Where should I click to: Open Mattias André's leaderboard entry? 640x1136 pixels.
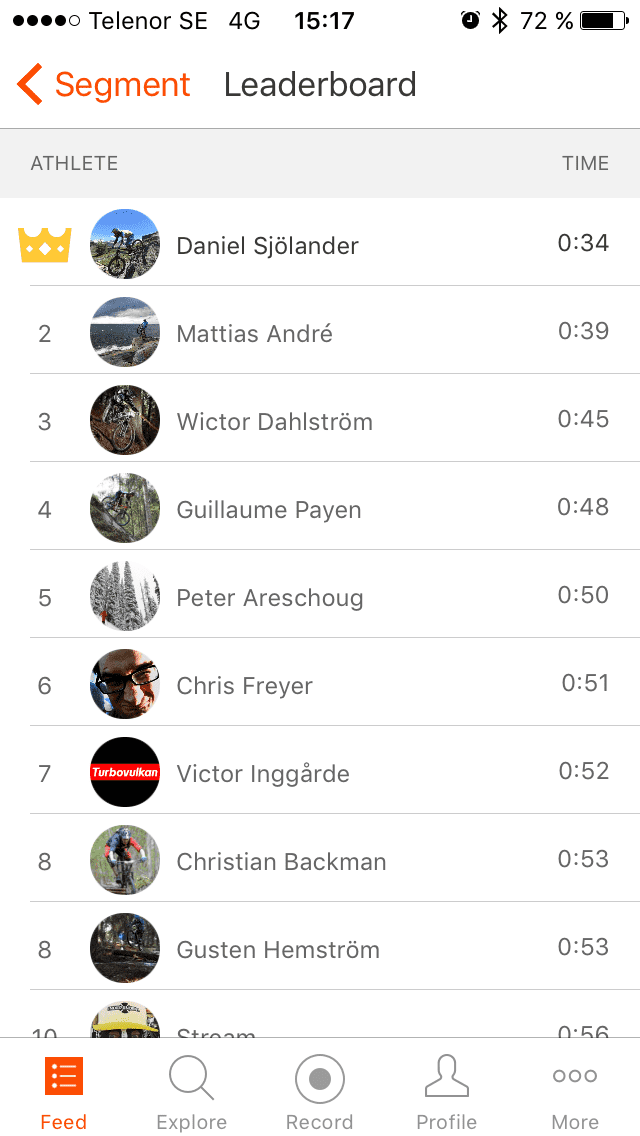(320, 330)
